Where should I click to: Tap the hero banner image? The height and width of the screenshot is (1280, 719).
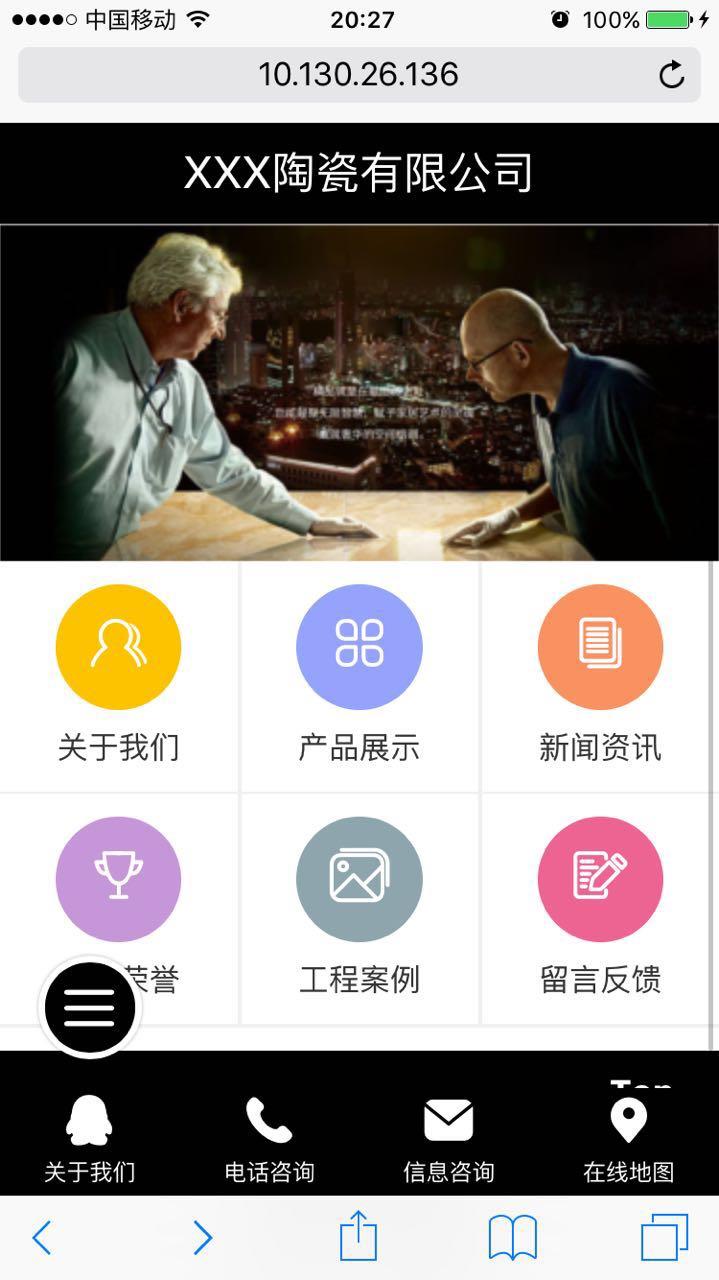(x=359, y=392)
